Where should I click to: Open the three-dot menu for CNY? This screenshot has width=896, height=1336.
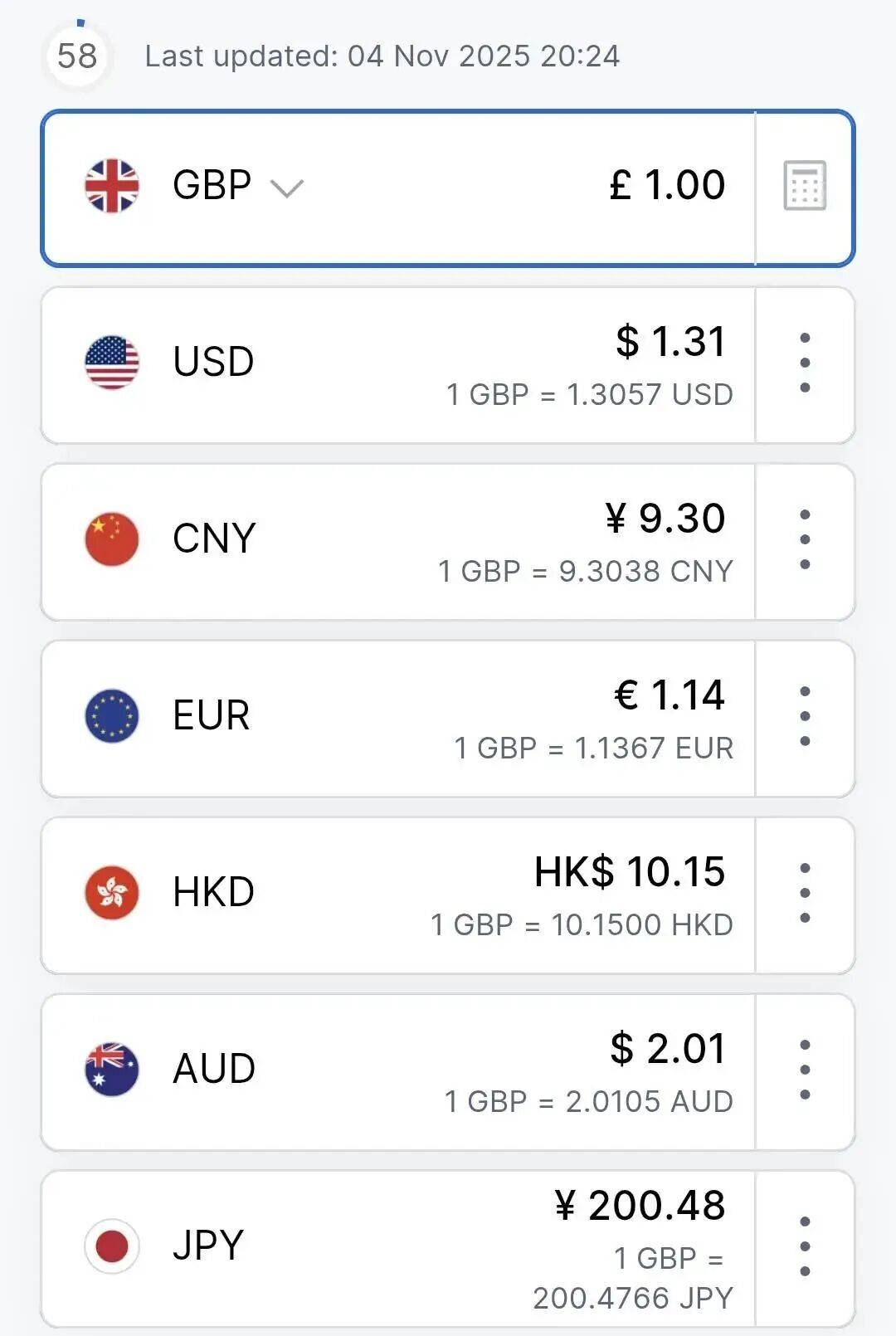[x=804, y=539]
